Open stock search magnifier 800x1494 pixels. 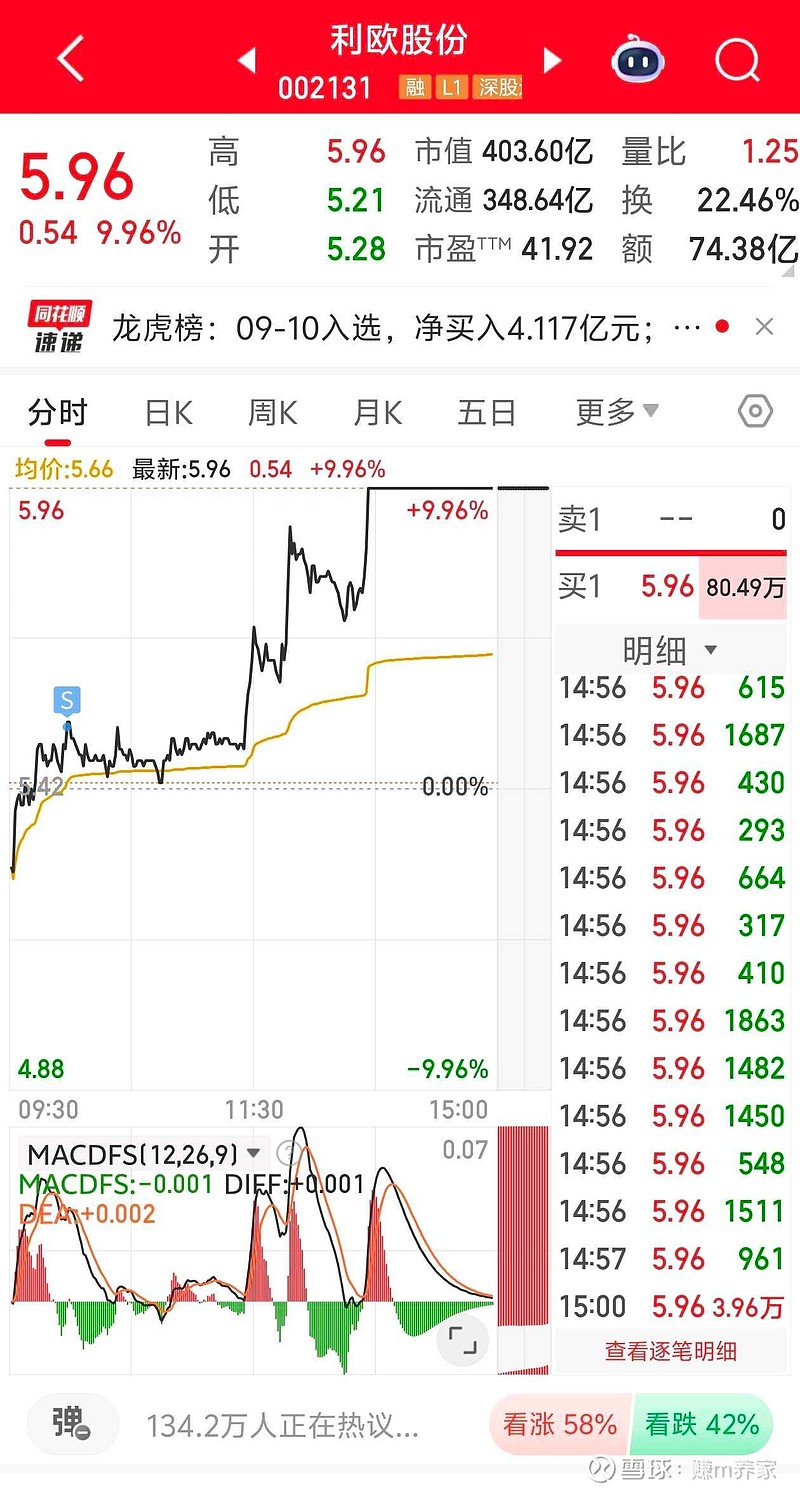(x=737, y=60)
